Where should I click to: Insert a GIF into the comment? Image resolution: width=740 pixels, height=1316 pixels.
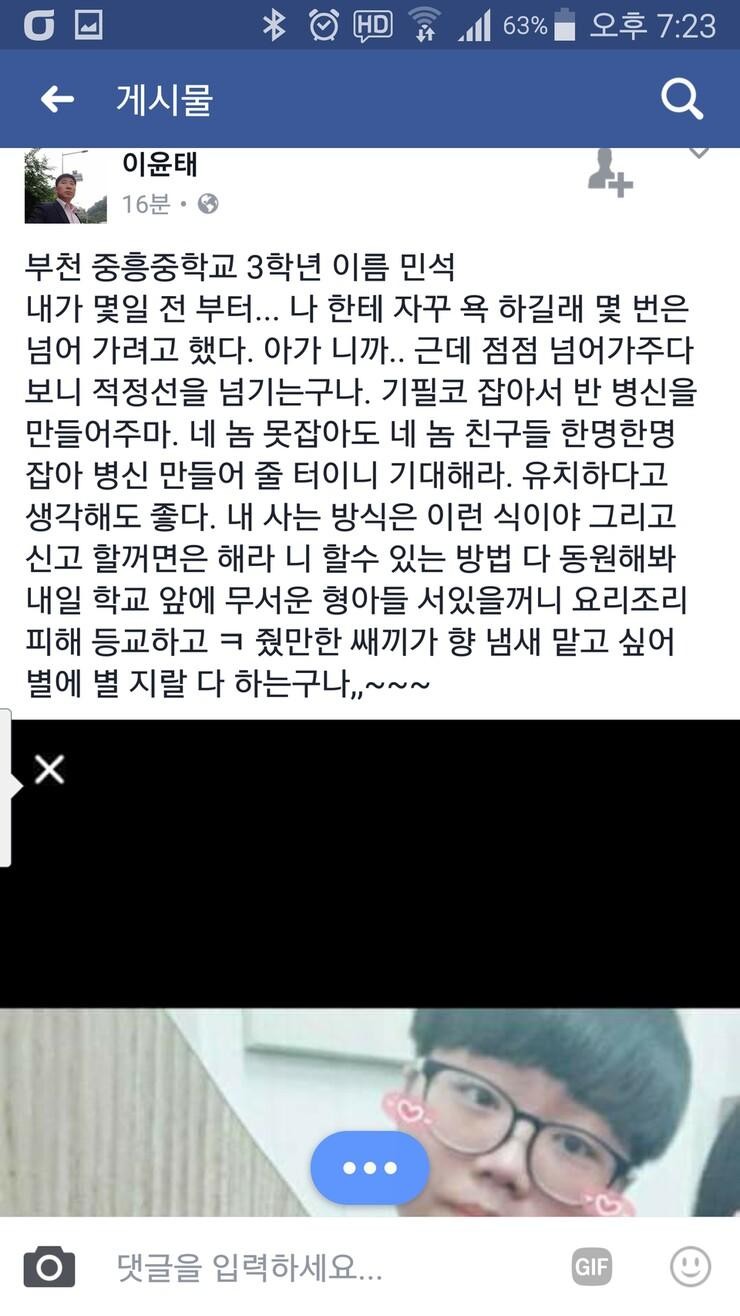click(x=591, y=1267)
